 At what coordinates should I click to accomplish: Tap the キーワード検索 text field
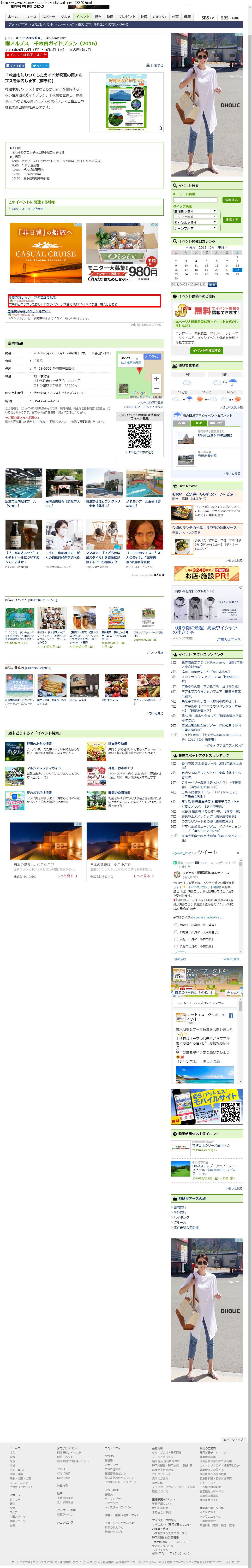(195, 200)
